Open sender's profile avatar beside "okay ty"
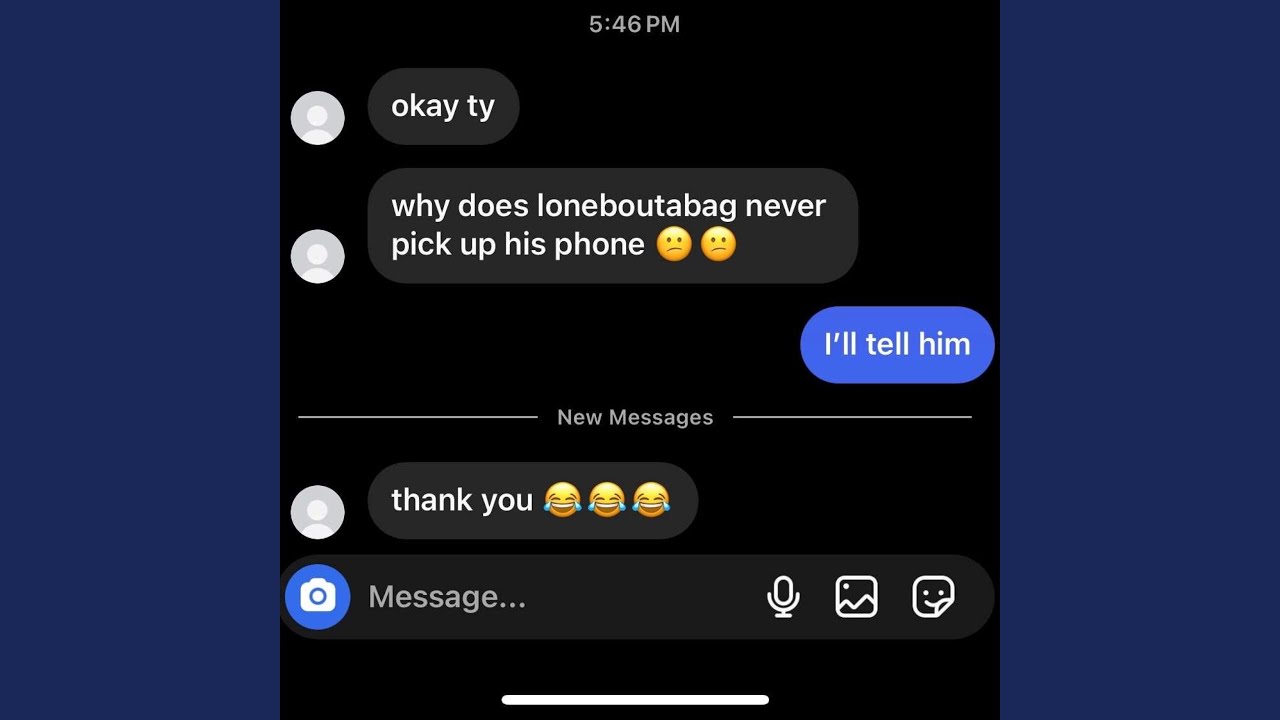Screen dimensions: 1280x720 [x=318, y=118]
